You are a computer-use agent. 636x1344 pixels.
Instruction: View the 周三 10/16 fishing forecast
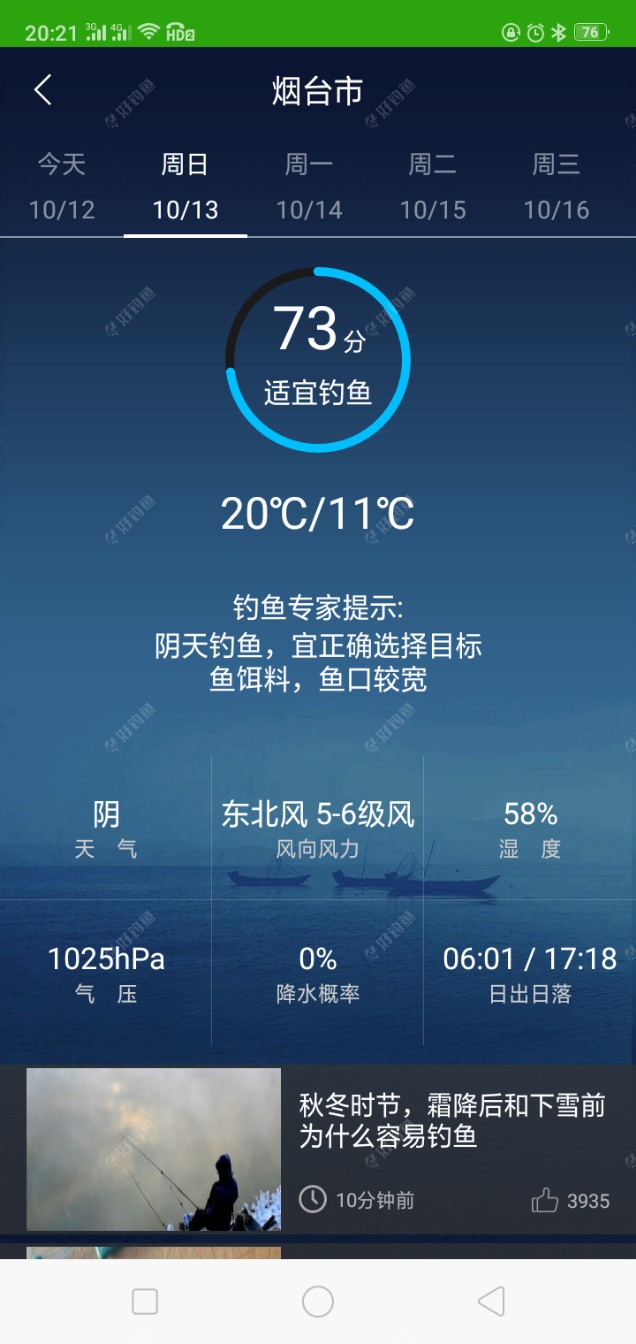click(x=556, y=187)
